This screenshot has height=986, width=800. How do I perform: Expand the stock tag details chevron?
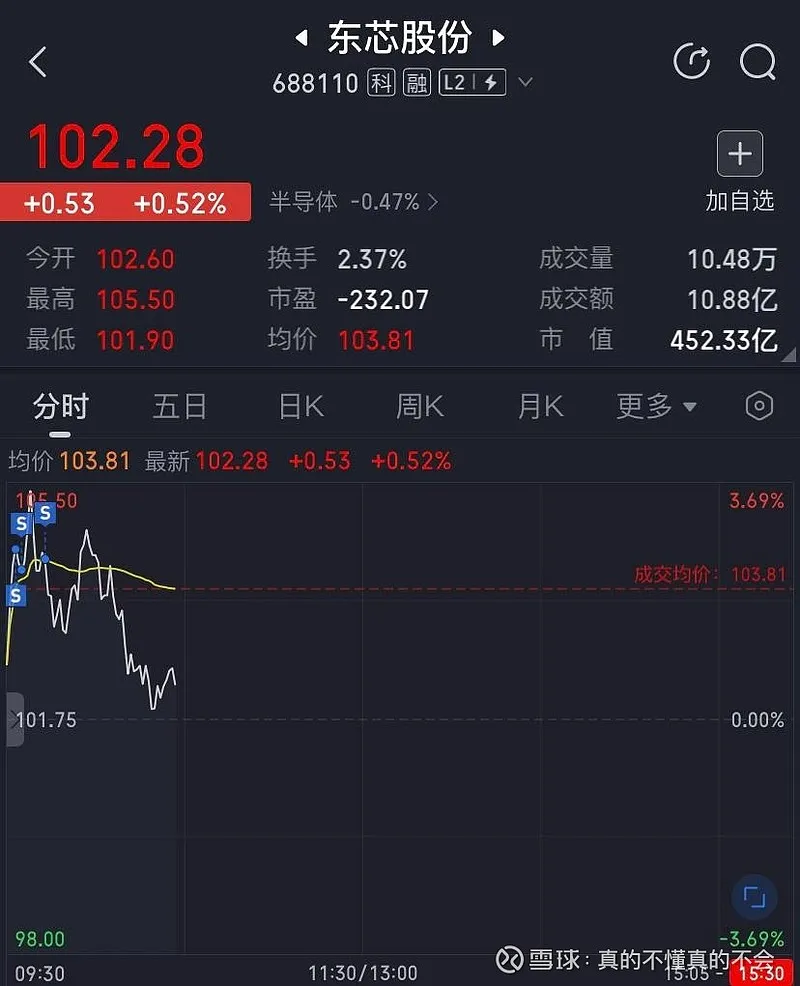(x=525, y=83)
